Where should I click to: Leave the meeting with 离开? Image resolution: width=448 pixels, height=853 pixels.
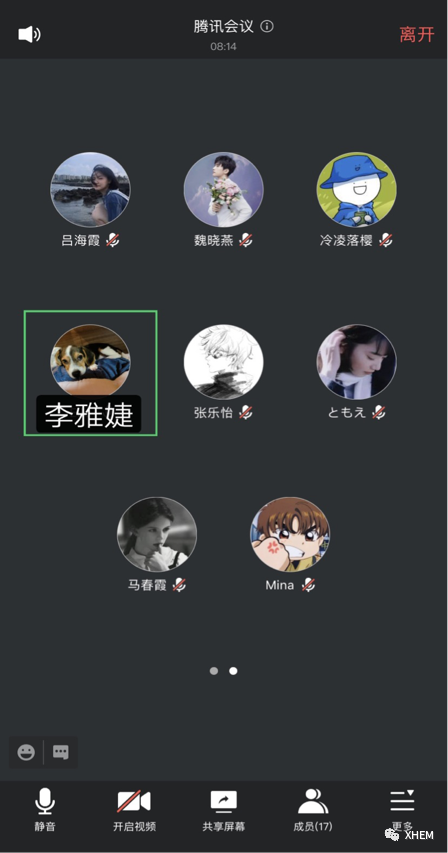[x=417, y=34]
